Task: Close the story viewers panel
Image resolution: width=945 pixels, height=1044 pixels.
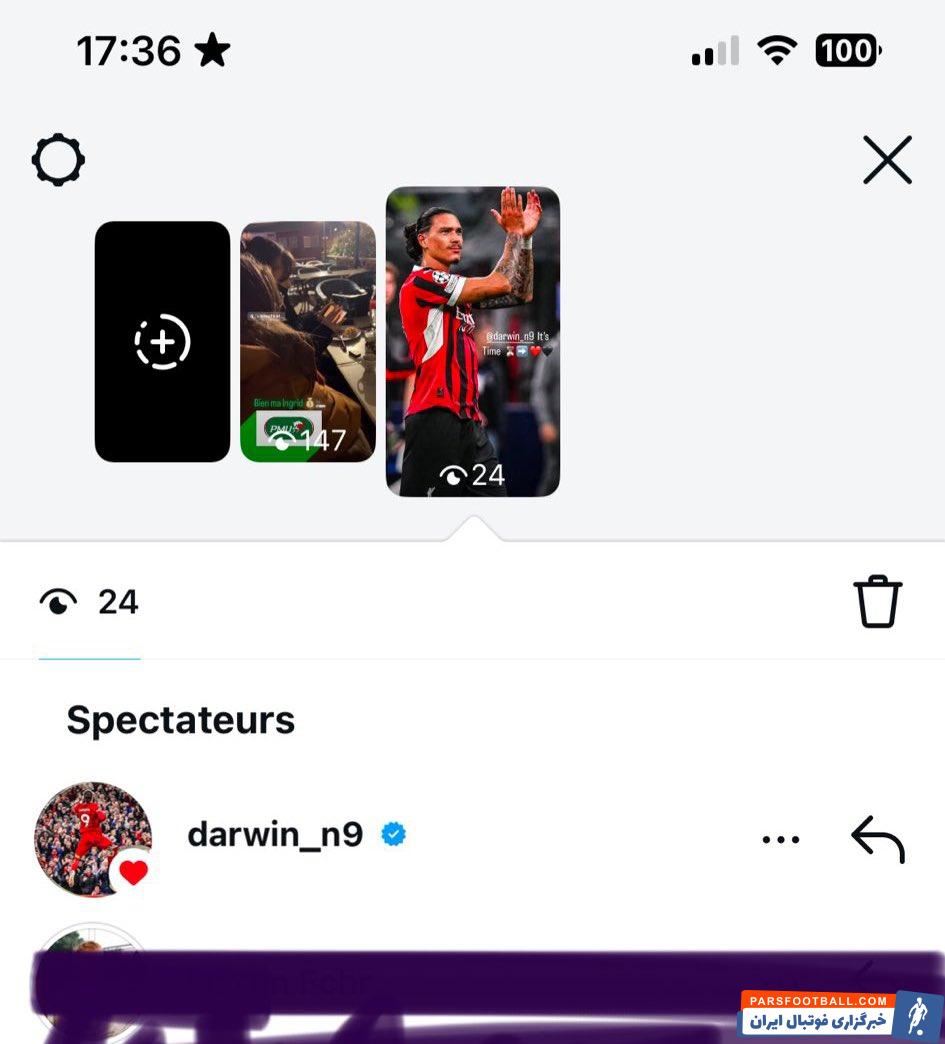Action: [x=887, y=160]
